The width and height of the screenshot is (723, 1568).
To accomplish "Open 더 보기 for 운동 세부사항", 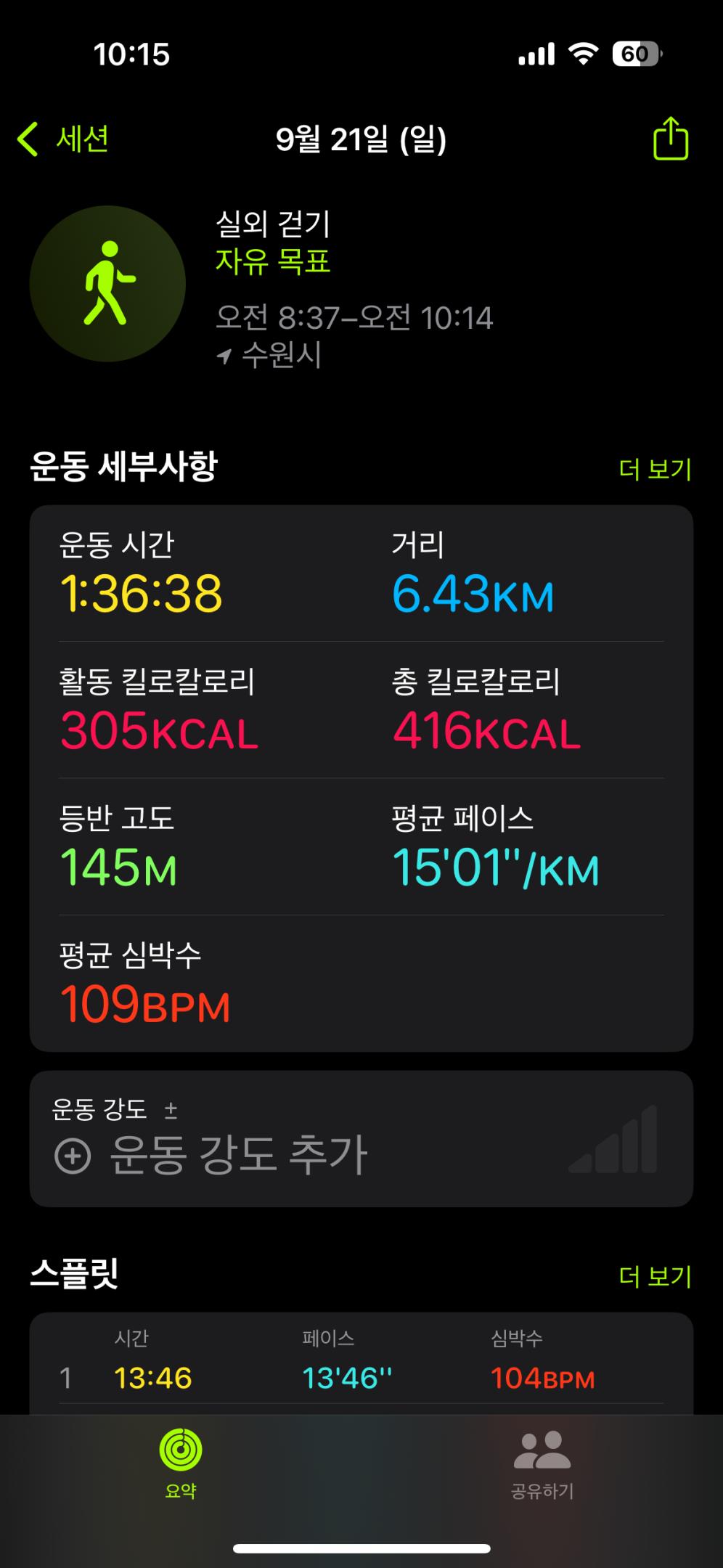I will pos(655,469).
